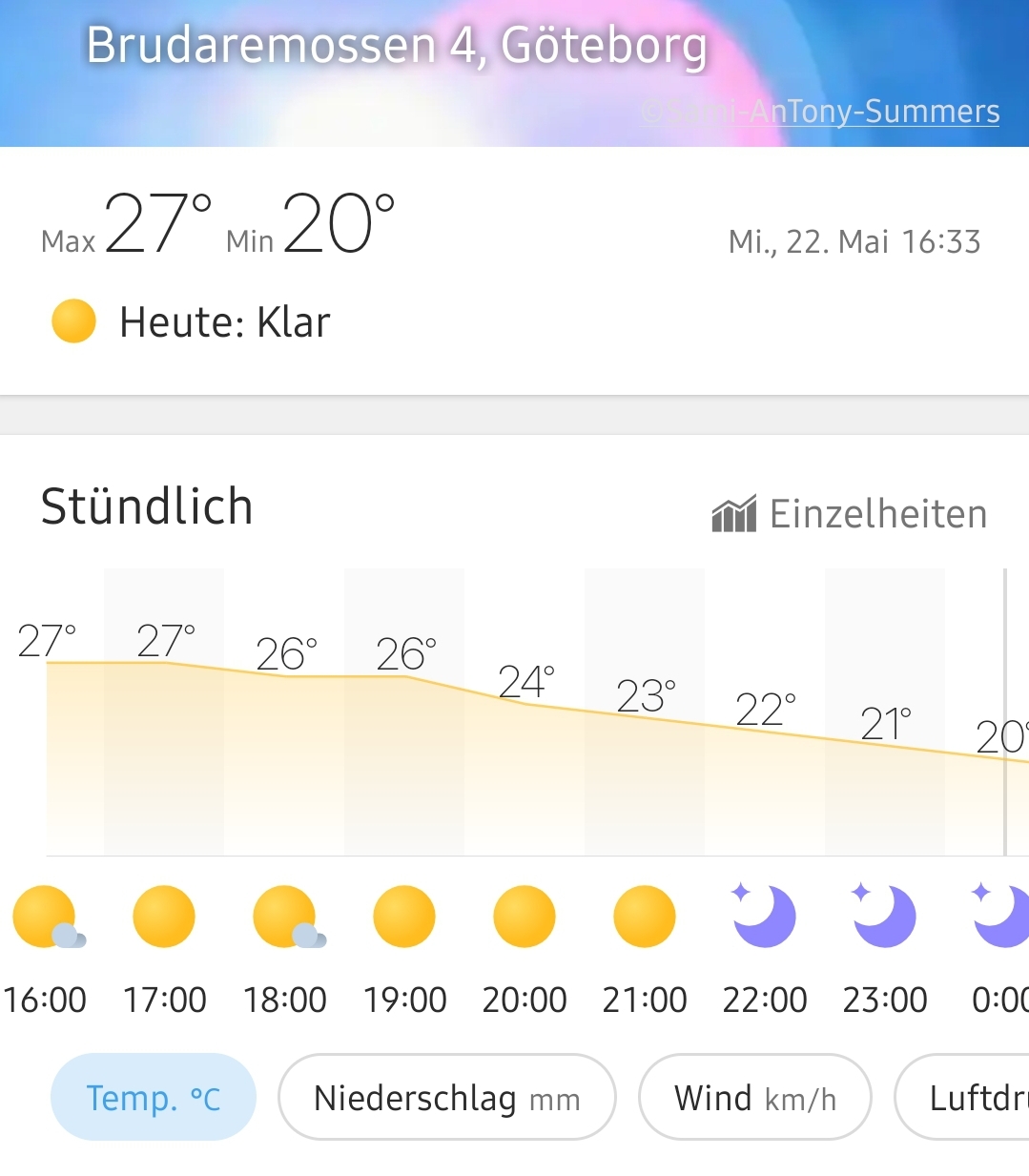1029x1176 pixels.
Task: Open Einzelheiten hourly details
Action: (x=849, y=514)
